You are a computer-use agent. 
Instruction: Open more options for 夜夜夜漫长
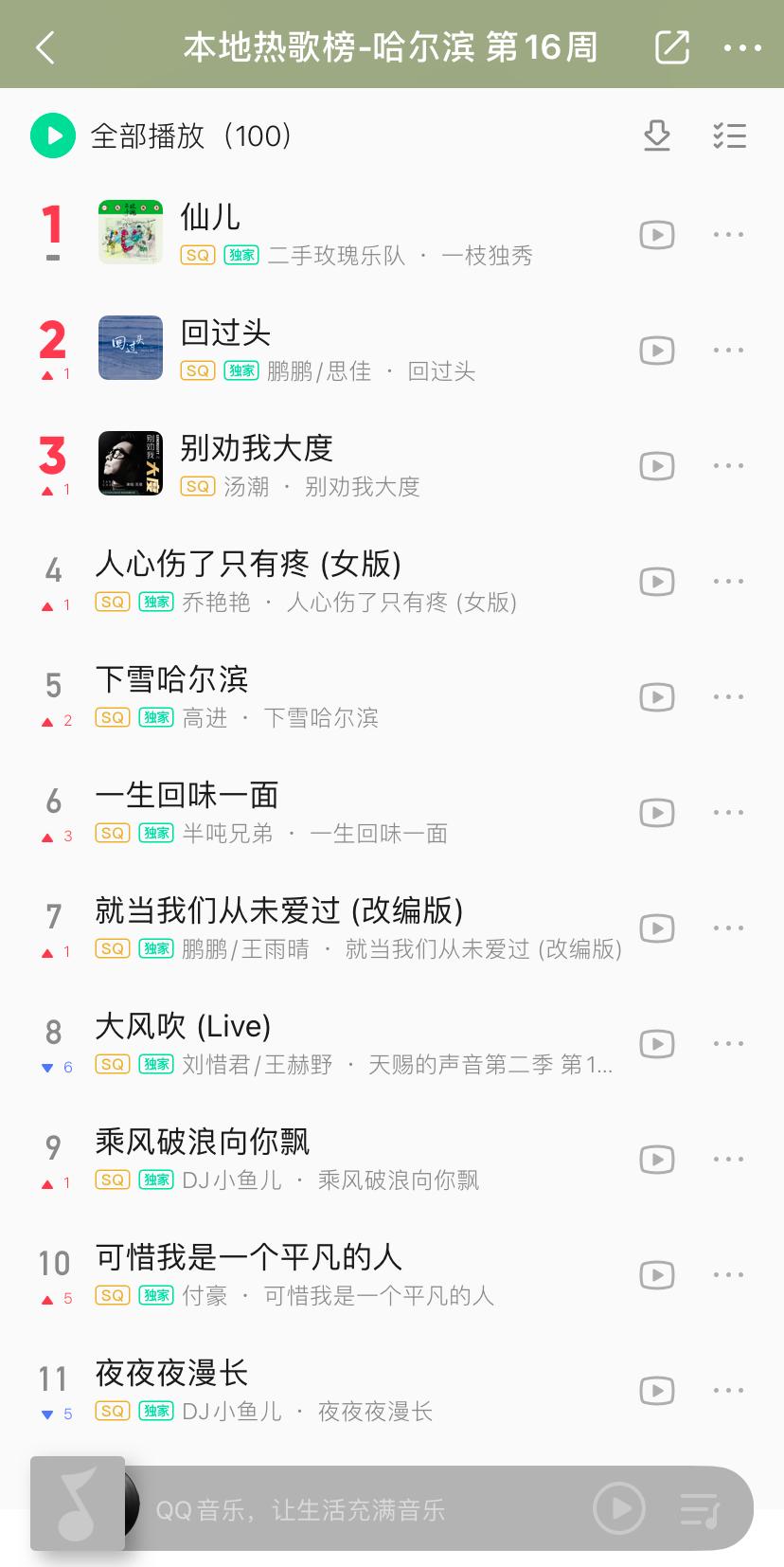coord(728,1391)
